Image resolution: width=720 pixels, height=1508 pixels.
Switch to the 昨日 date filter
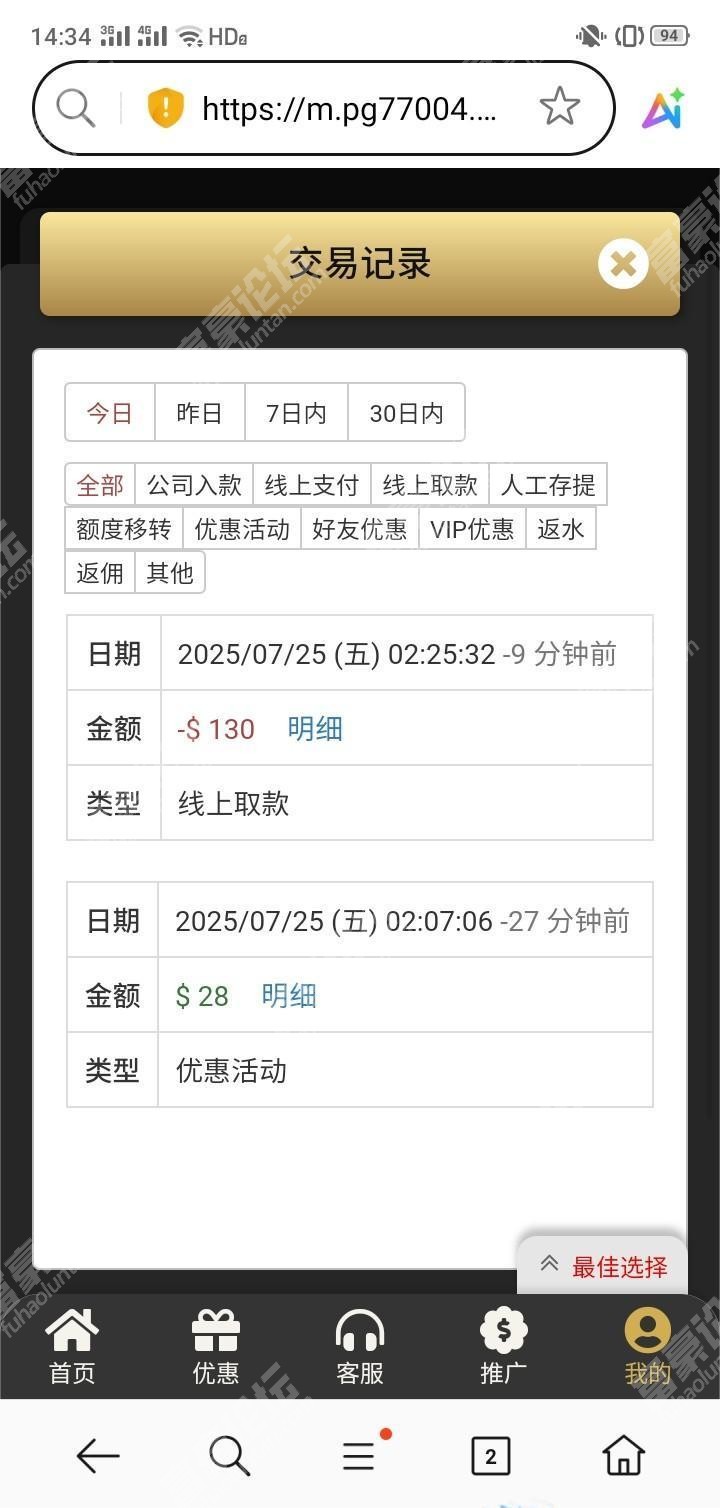199,413
